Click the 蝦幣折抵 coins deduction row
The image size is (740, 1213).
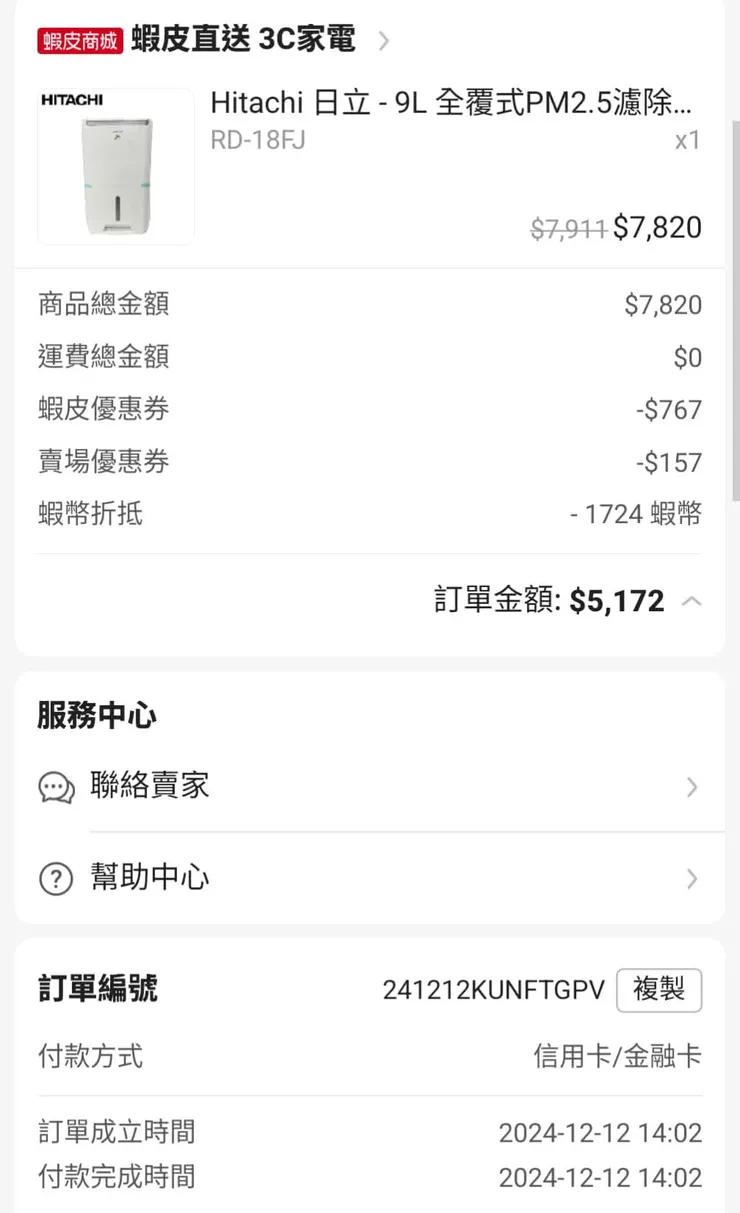(x=370, y=513)
